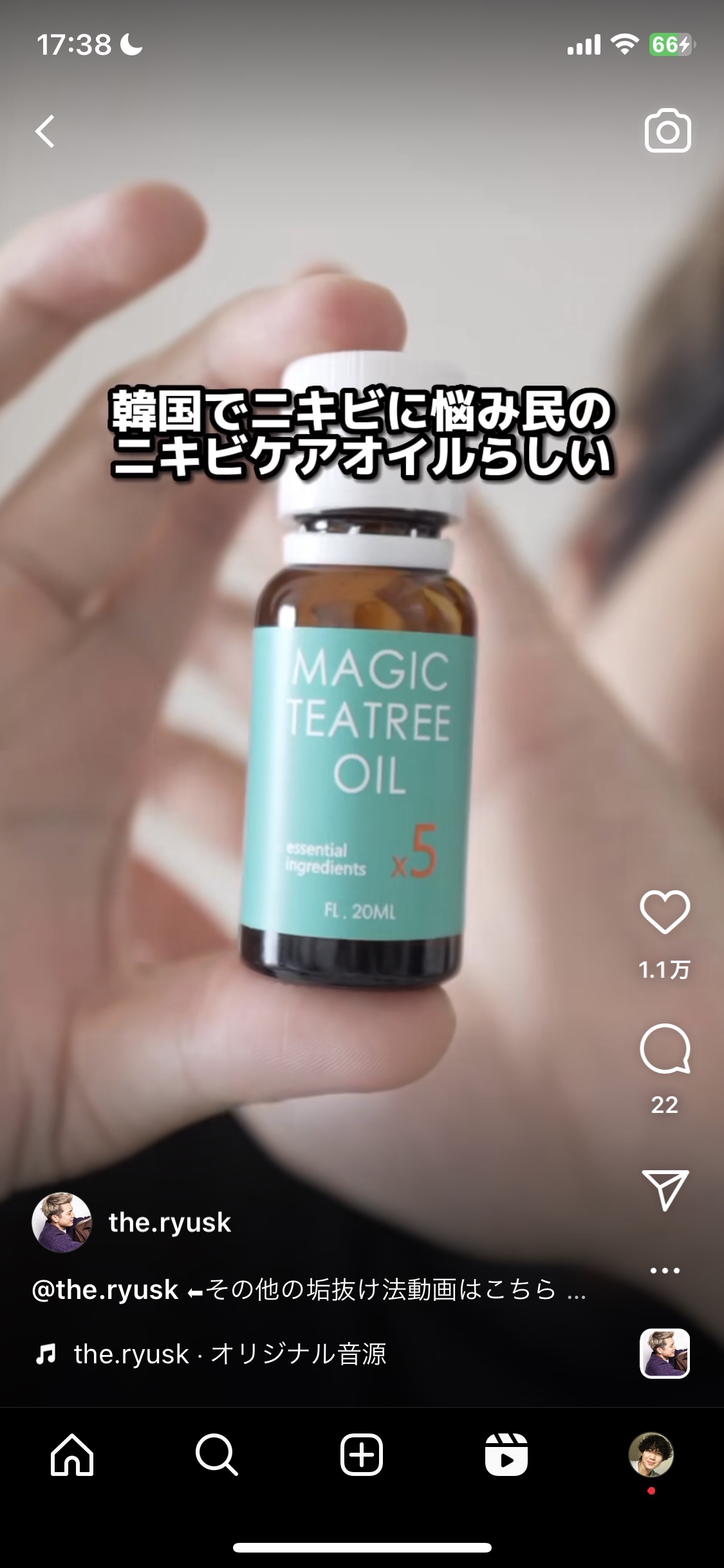Image resolution: width=724 pixels, height=1568 pixels.
Task: Like this reel with the heart icon
Action: click(665, 912)
